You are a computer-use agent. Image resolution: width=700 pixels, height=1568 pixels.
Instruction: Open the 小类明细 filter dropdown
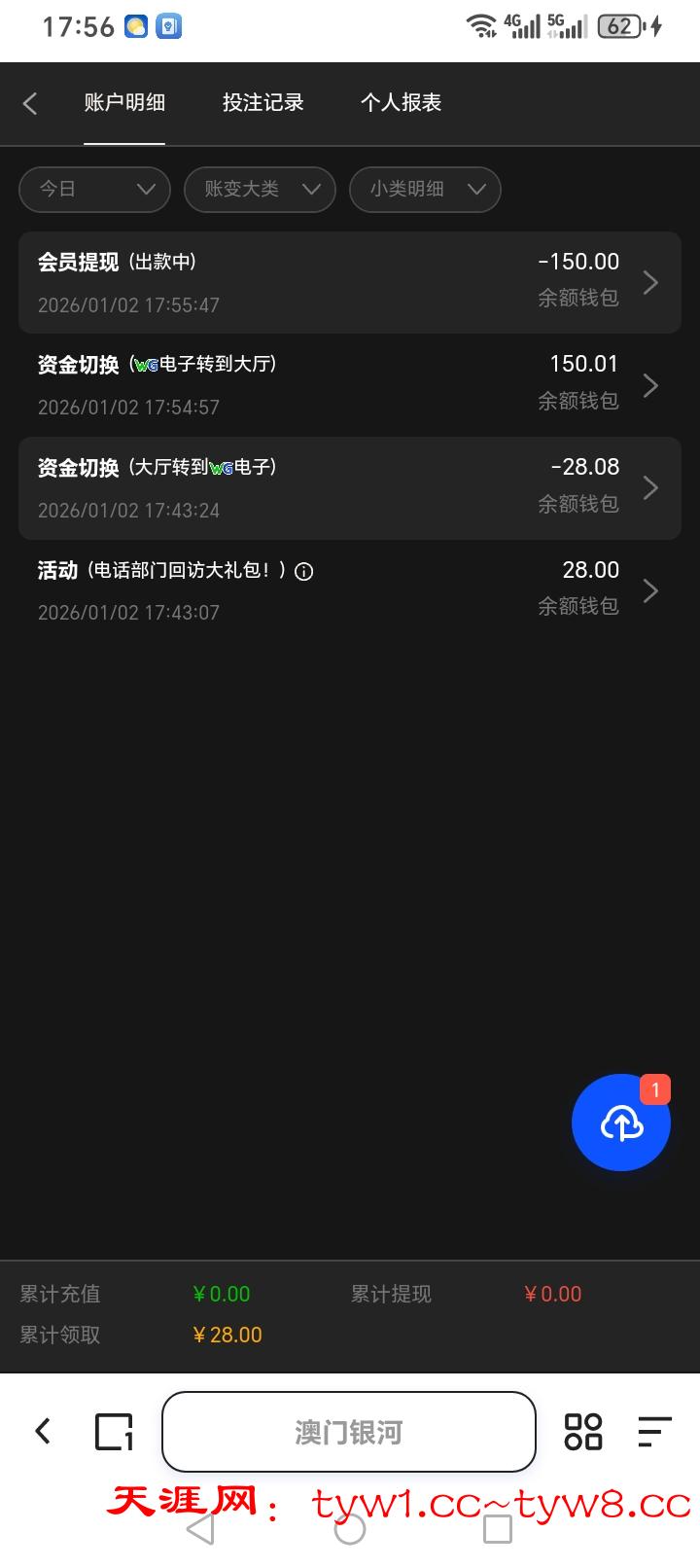(425, 189)
